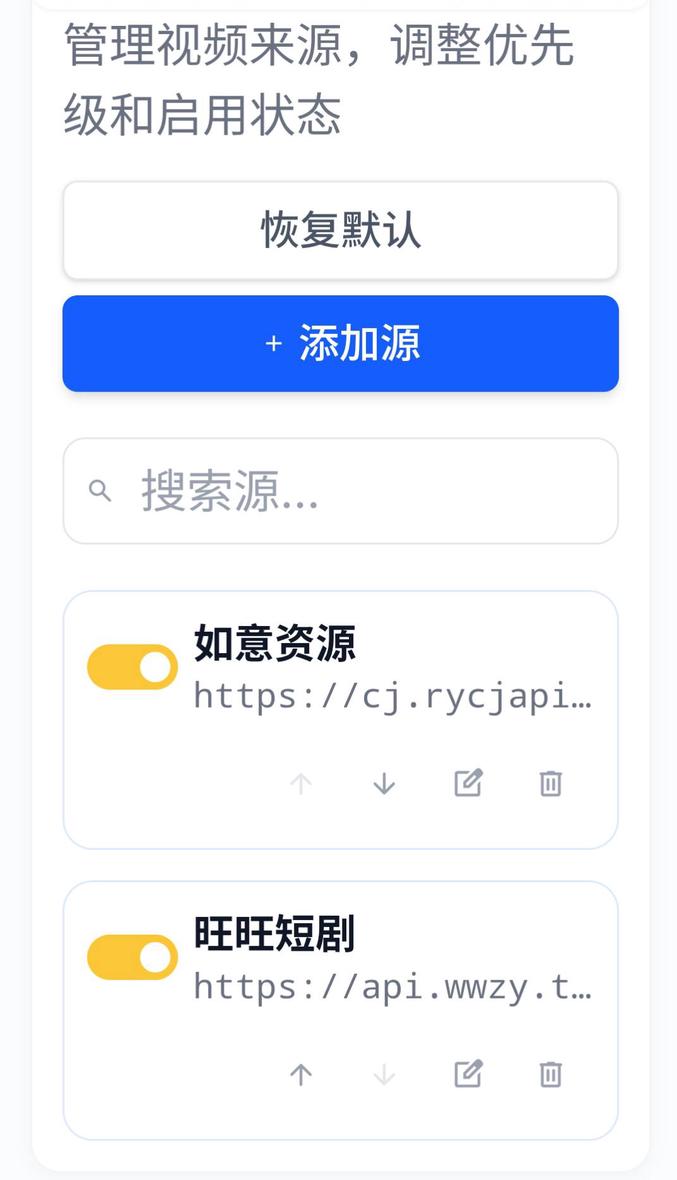
Task: Tap the 恢复默认 button
Action: 340,230
